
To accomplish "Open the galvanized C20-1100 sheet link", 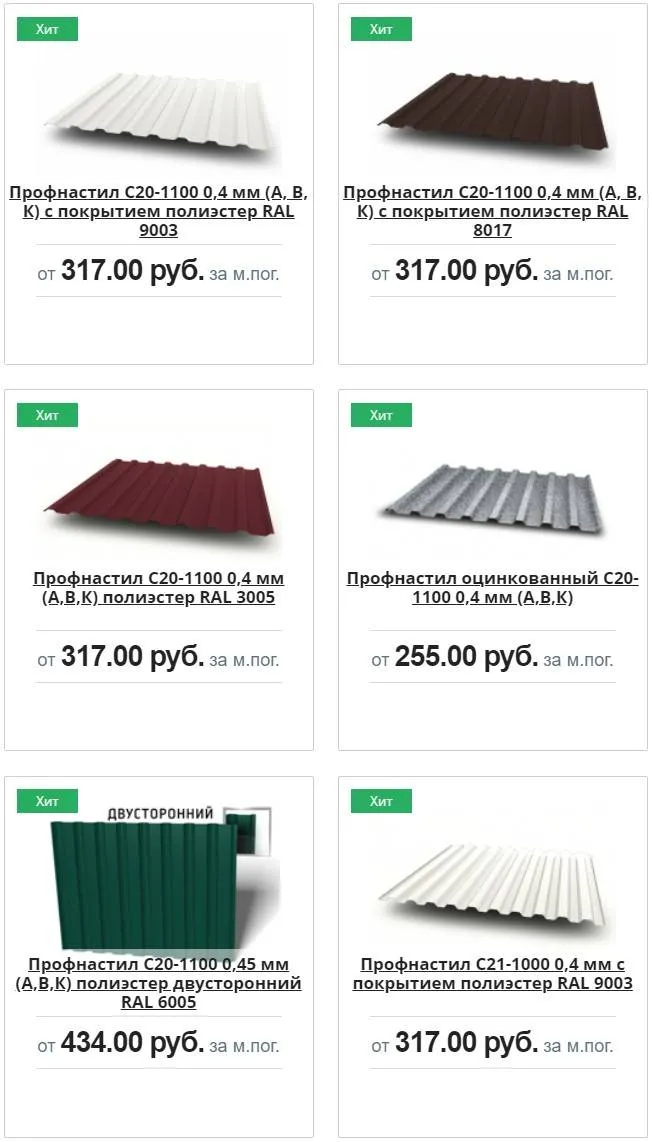I will pyautogui.click(x=492, y=588).
